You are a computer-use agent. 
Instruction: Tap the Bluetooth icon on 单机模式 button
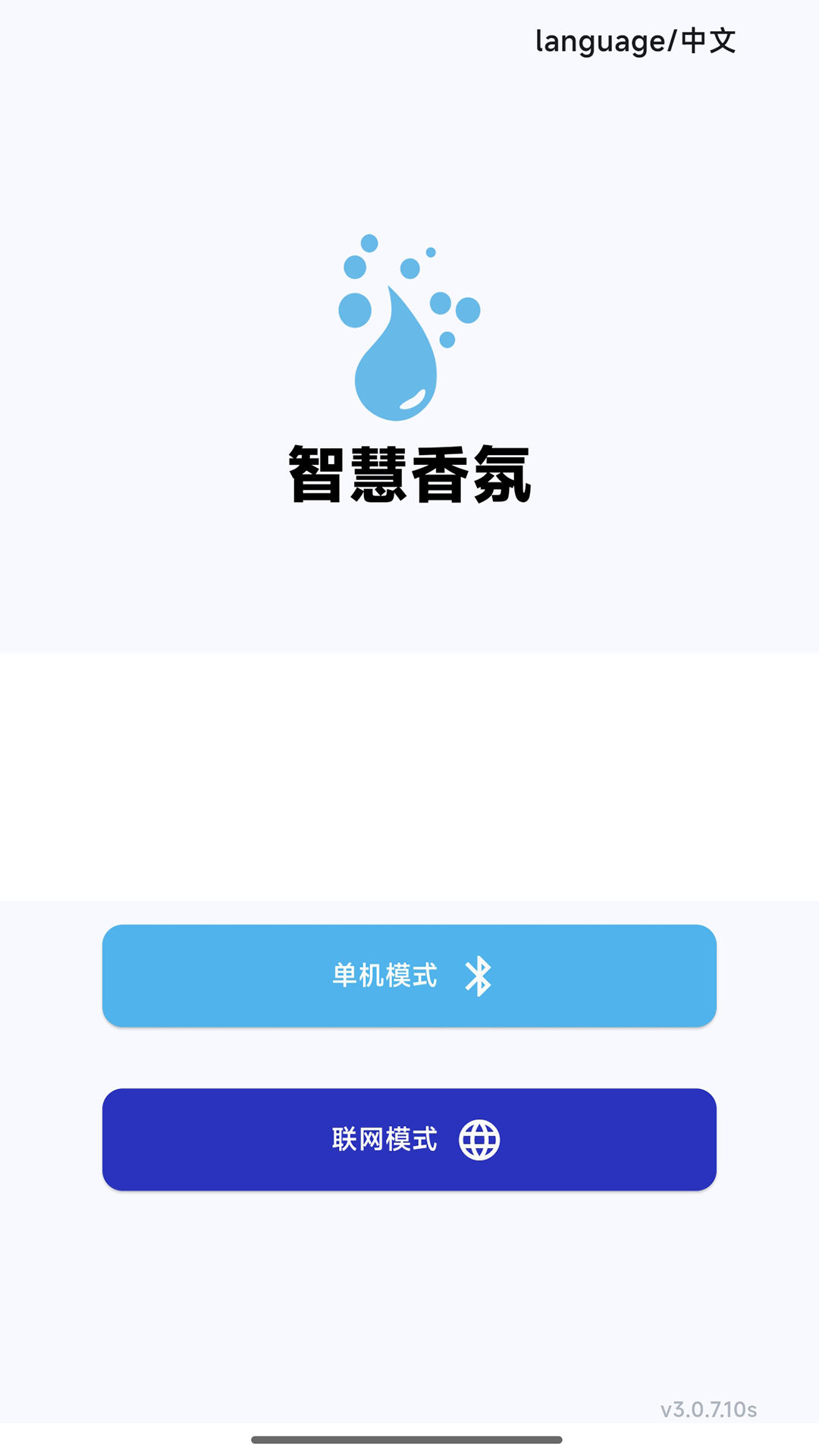click(x=479, y=976)
